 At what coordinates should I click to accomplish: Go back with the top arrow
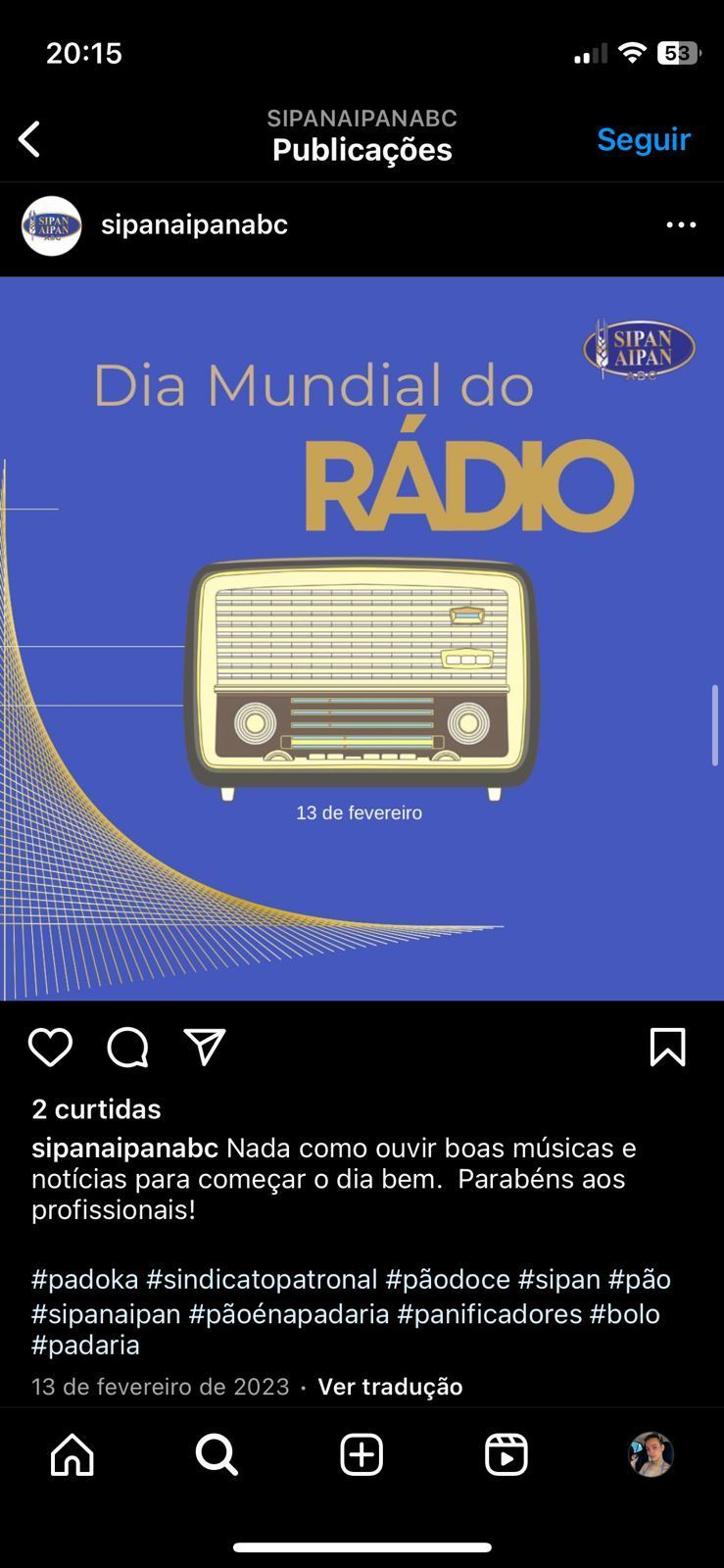[x=30, y=139]
